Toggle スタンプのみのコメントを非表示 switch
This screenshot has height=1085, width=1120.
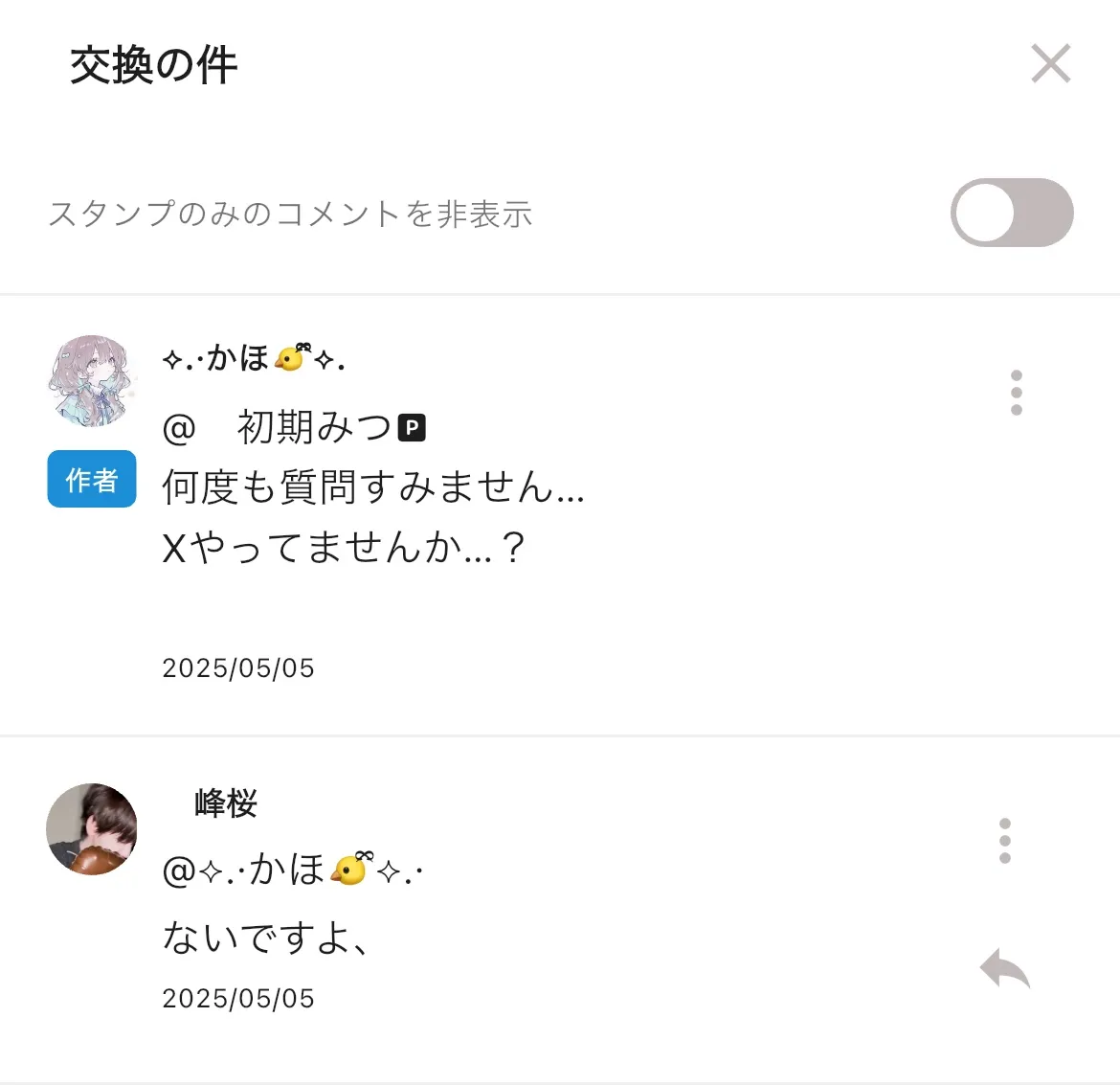pyautogui.click(x=1012, y=213)
